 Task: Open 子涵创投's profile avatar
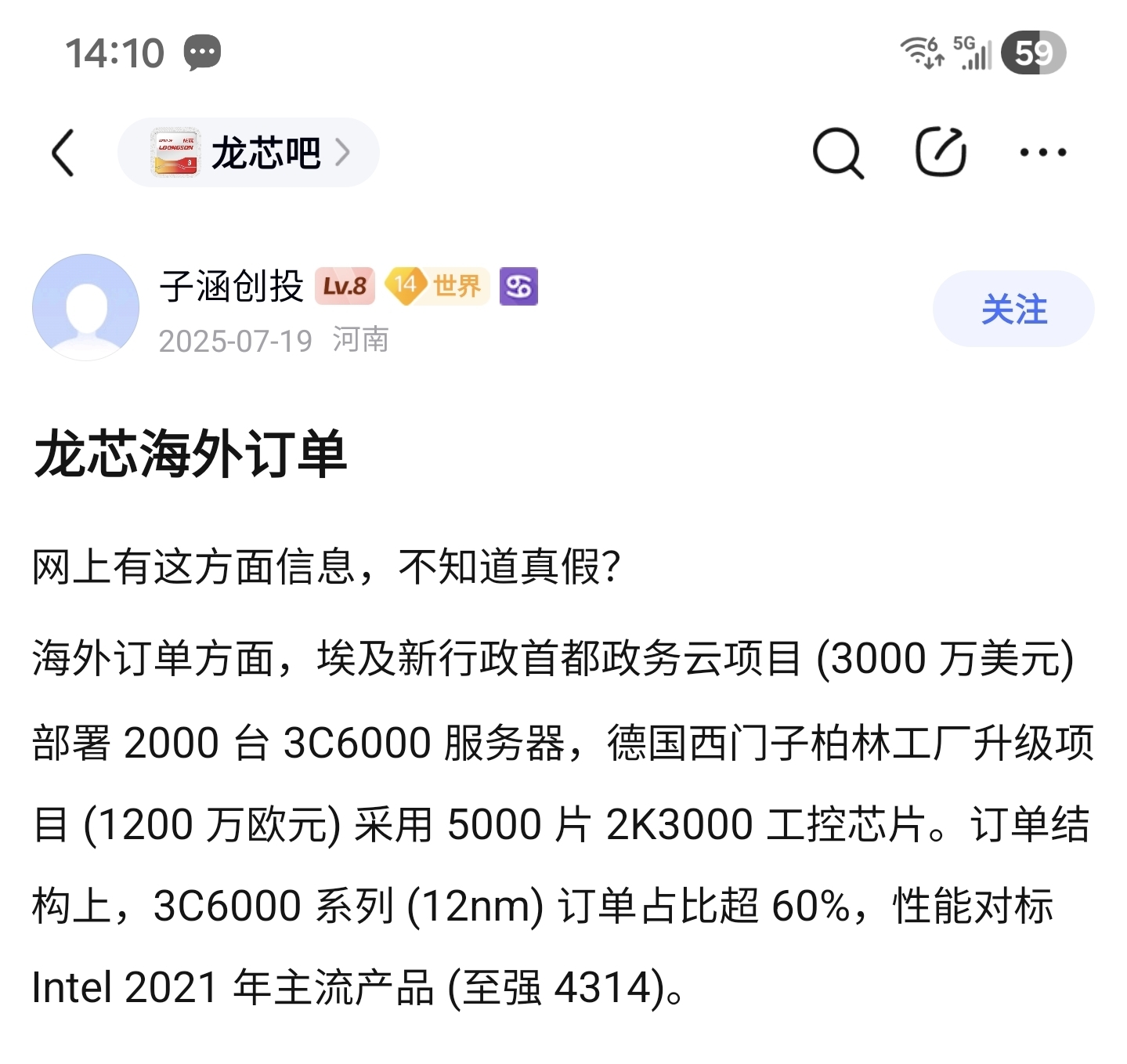tap(85, 307)
